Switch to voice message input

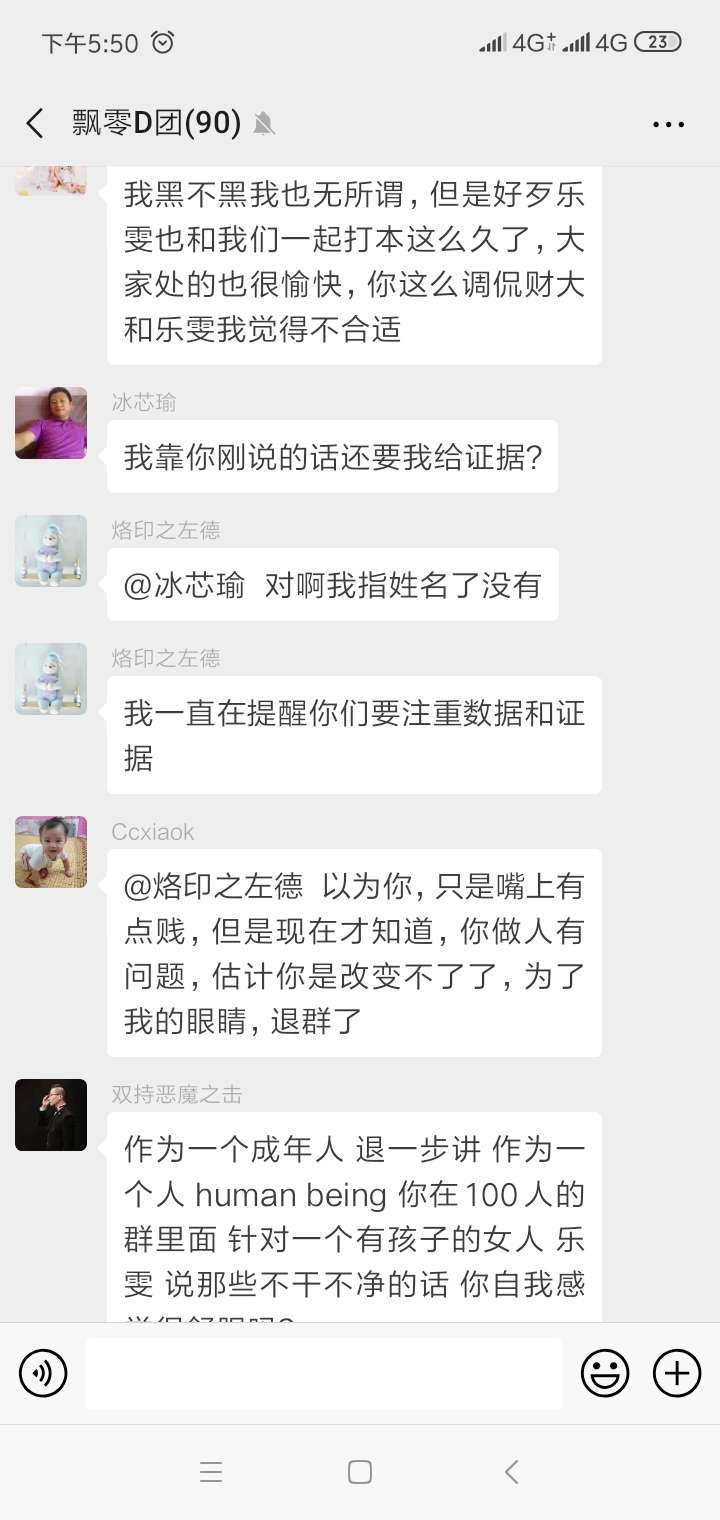click(x=43, y=1373)
